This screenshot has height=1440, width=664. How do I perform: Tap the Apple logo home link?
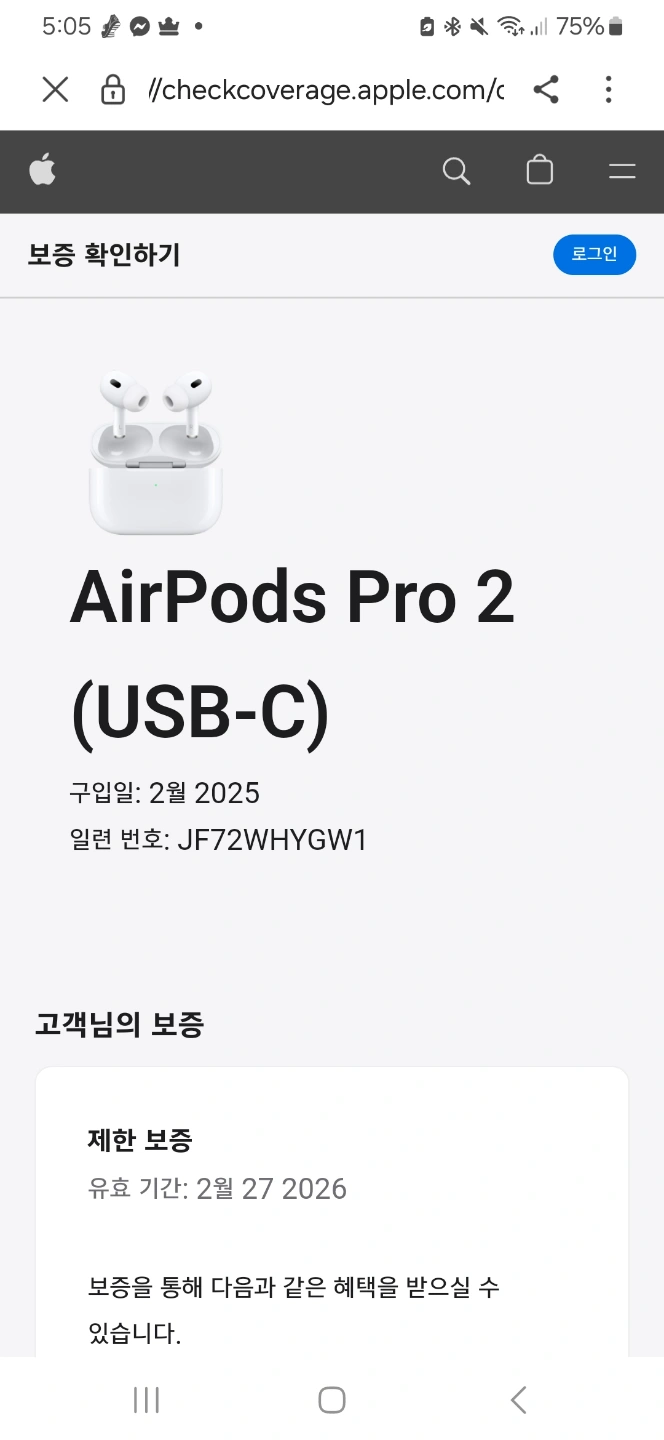(42, 171)
